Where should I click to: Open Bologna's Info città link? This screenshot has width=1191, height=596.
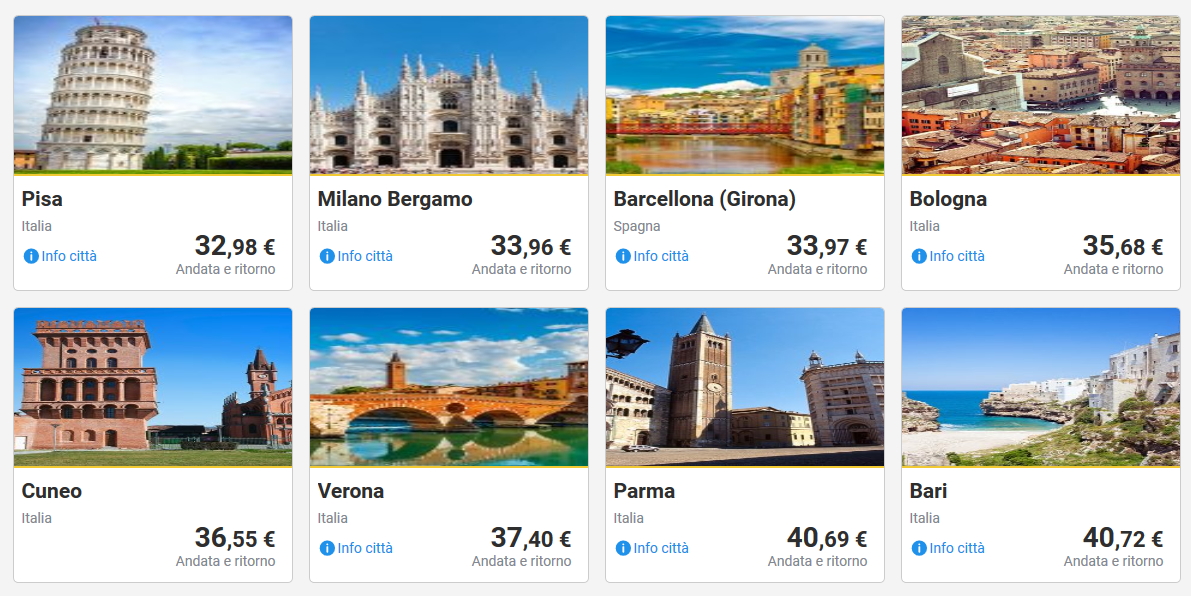pos(949,256)
